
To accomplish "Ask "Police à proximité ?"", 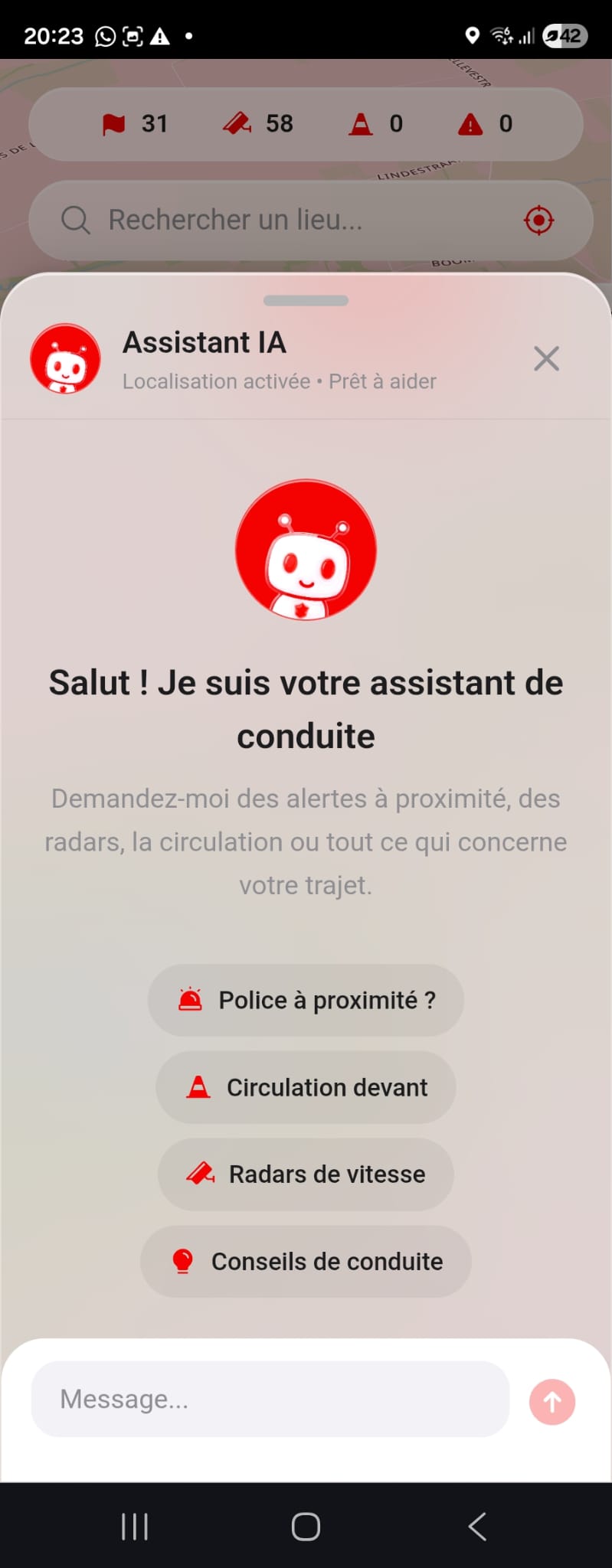I will 306,1000.
